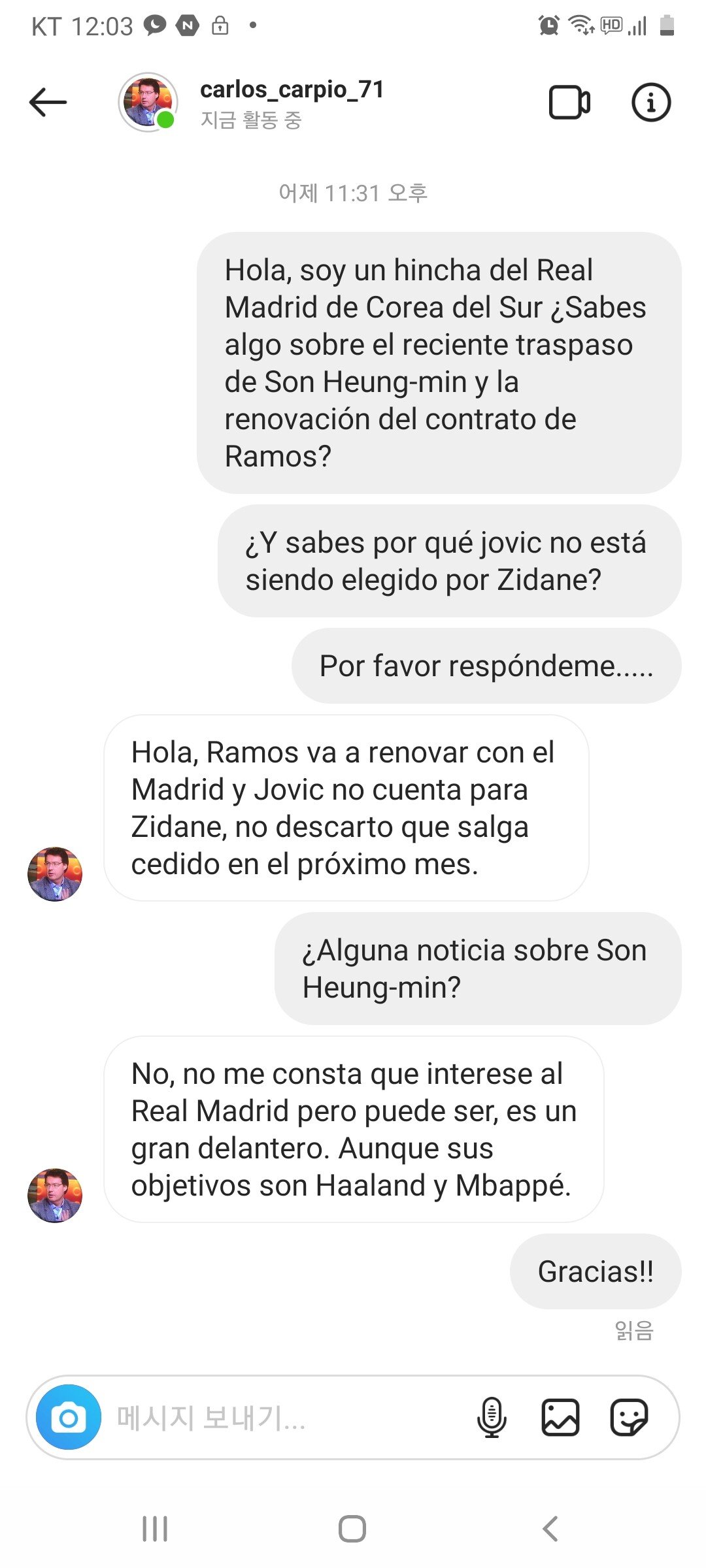Start a video call with carlos_carpio_71
The width and height of the screenshot is (706, 1568).
coord(569,103)
